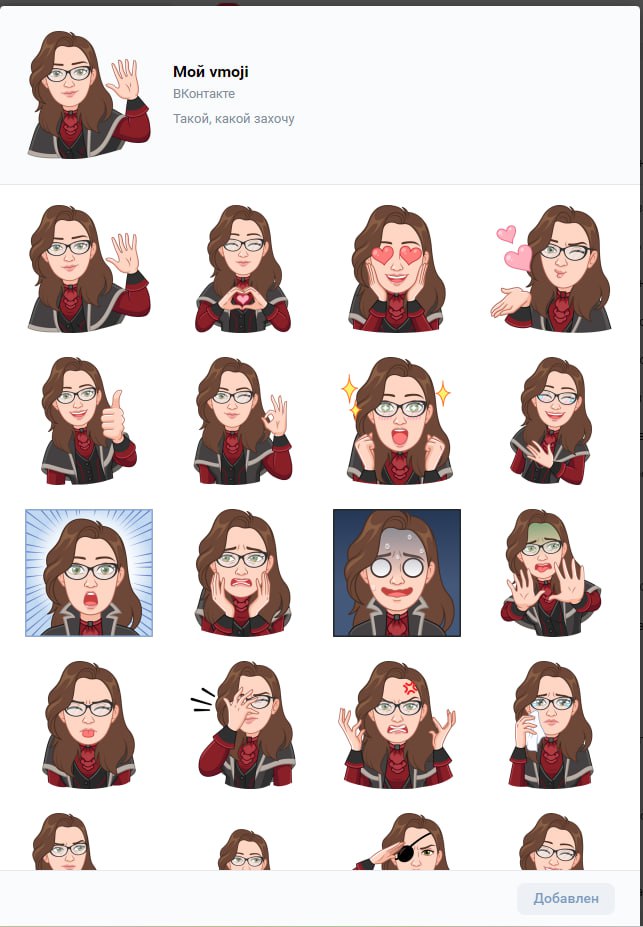This screenshot has width=643, height=927.
Task: Select the thumbs up sticker
Action: click(x=89, y=421)
